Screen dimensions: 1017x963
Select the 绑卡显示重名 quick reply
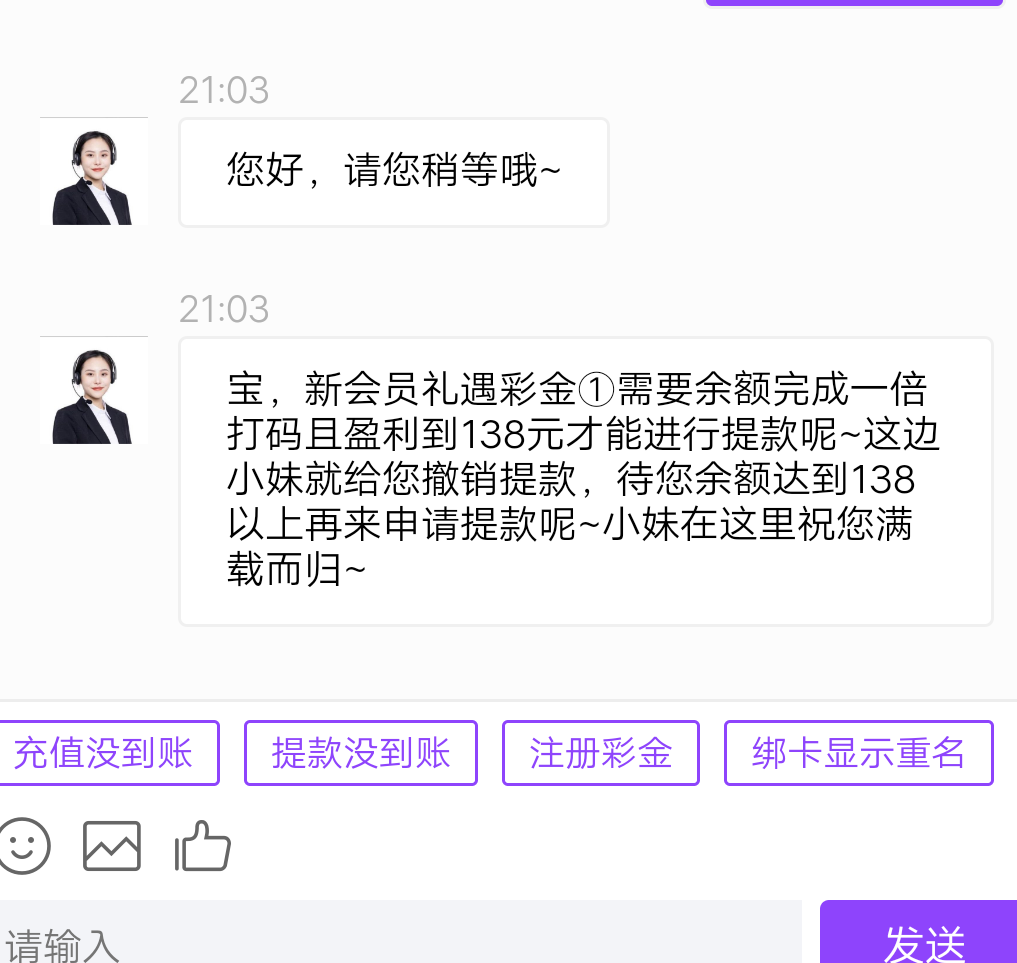tap(858, 753)
